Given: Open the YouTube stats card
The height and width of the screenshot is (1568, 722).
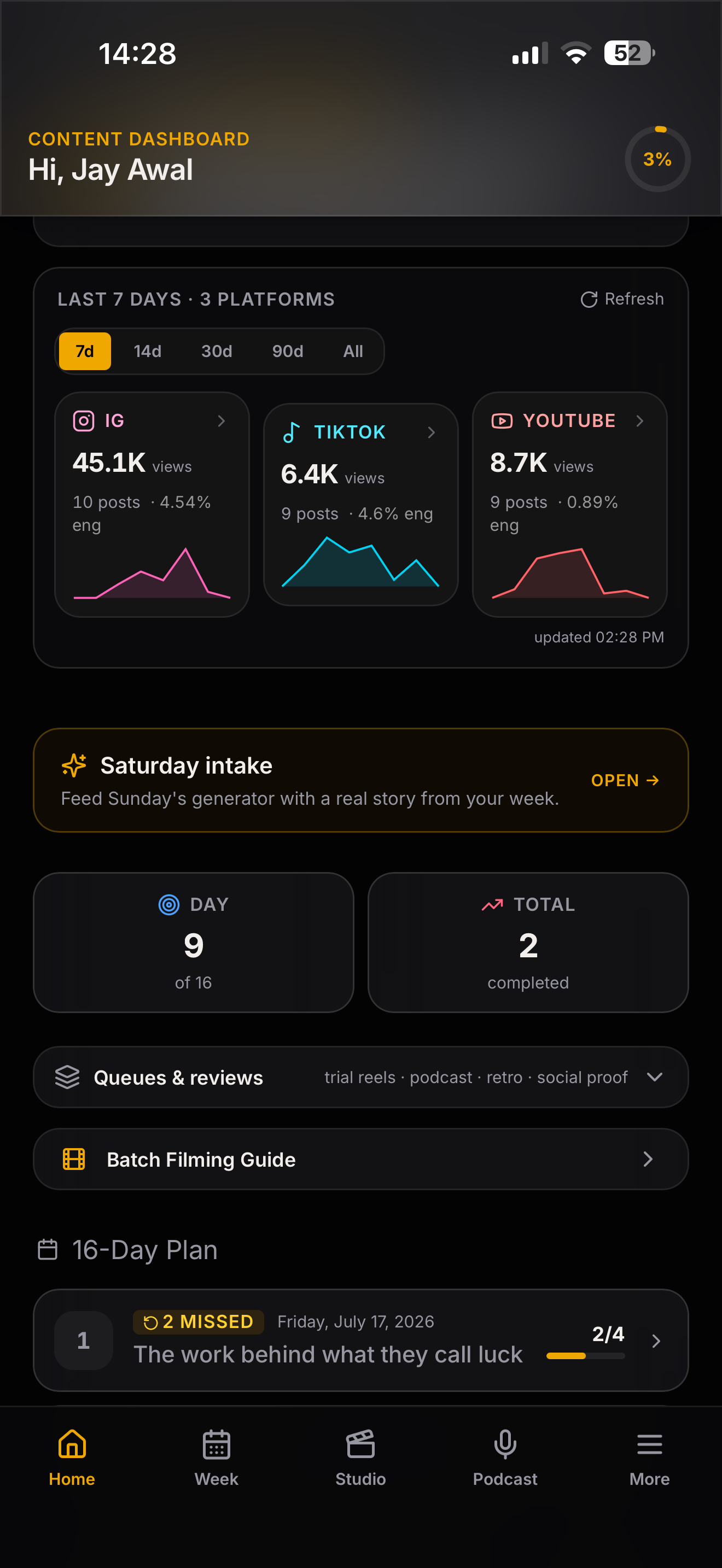Looking at the screenshot, I should [569, 504].
